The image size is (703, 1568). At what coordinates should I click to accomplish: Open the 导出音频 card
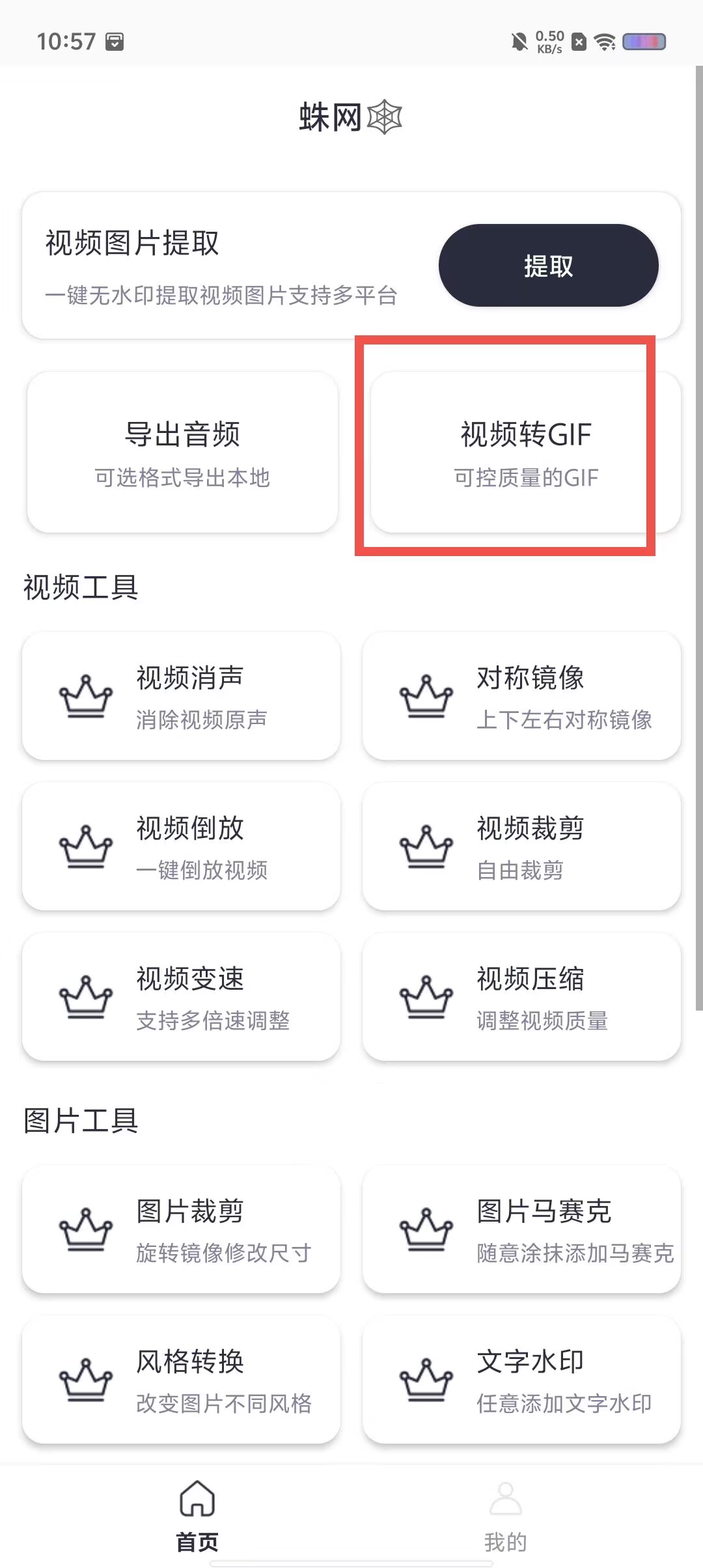[182, 453]
